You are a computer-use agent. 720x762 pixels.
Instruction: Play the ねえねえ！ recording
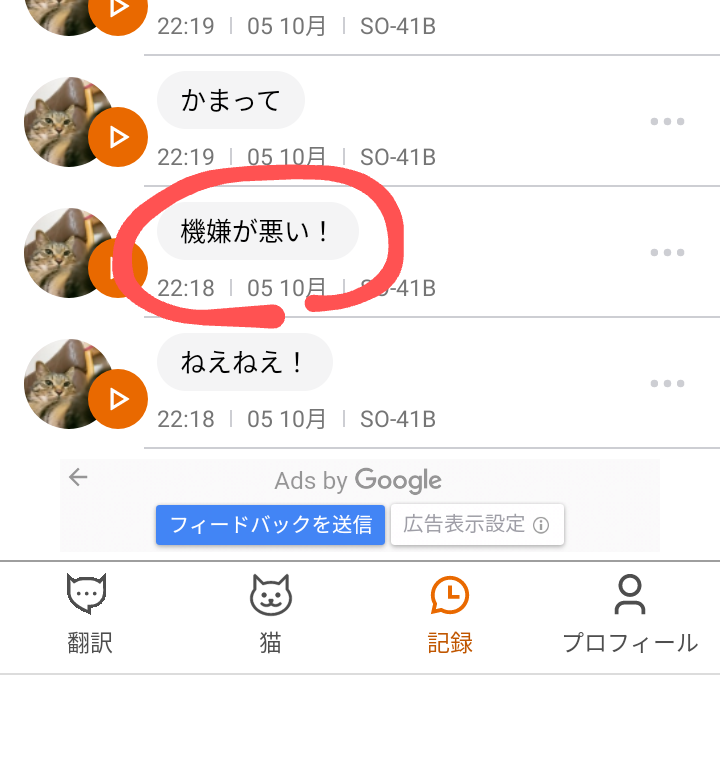click(x=118, y=399)
